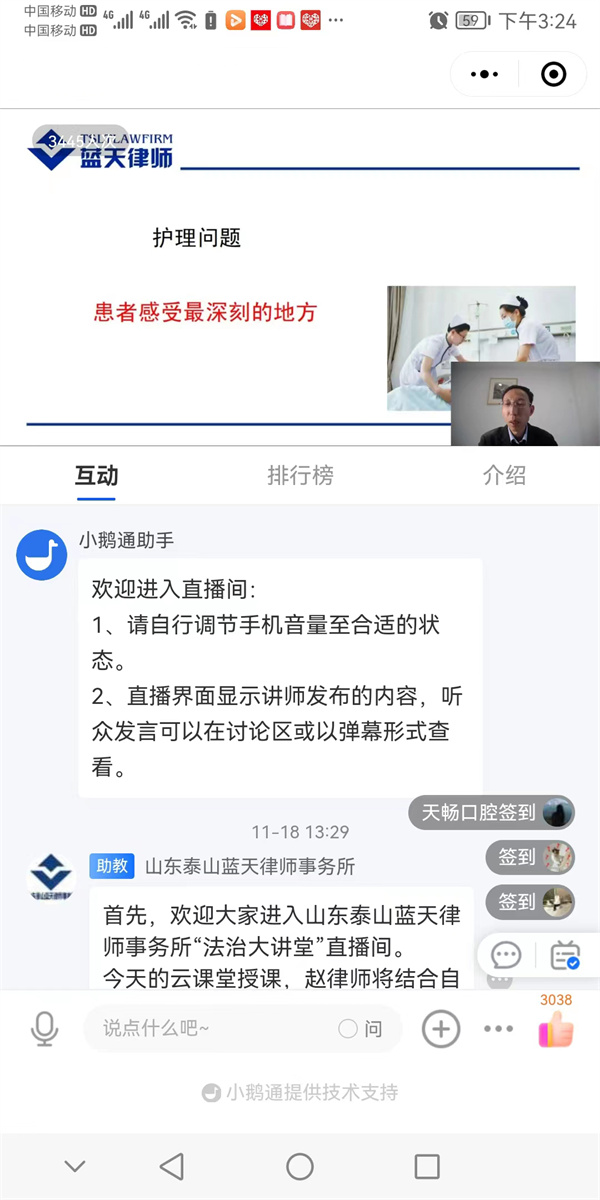Open the live video player
Screen dimensions: 600x1200
click(x=300, y=278)
